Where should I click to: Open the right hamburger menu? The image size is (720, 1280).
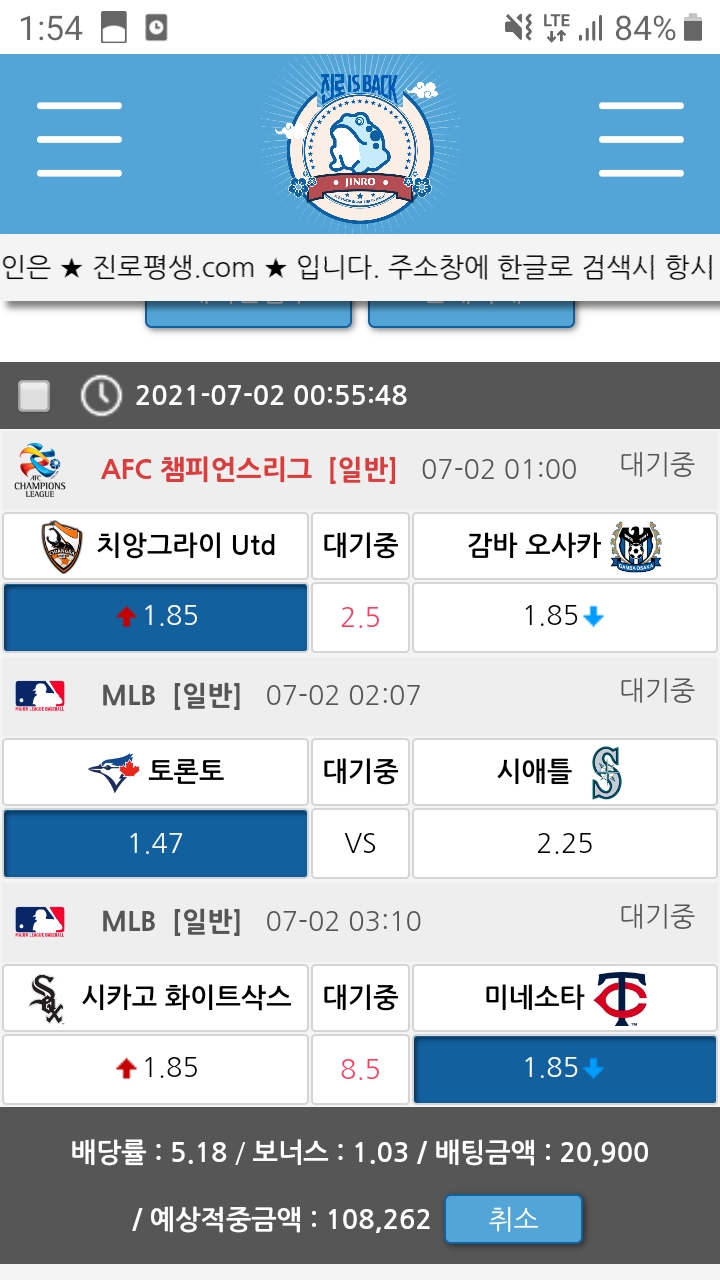[641, 139]
